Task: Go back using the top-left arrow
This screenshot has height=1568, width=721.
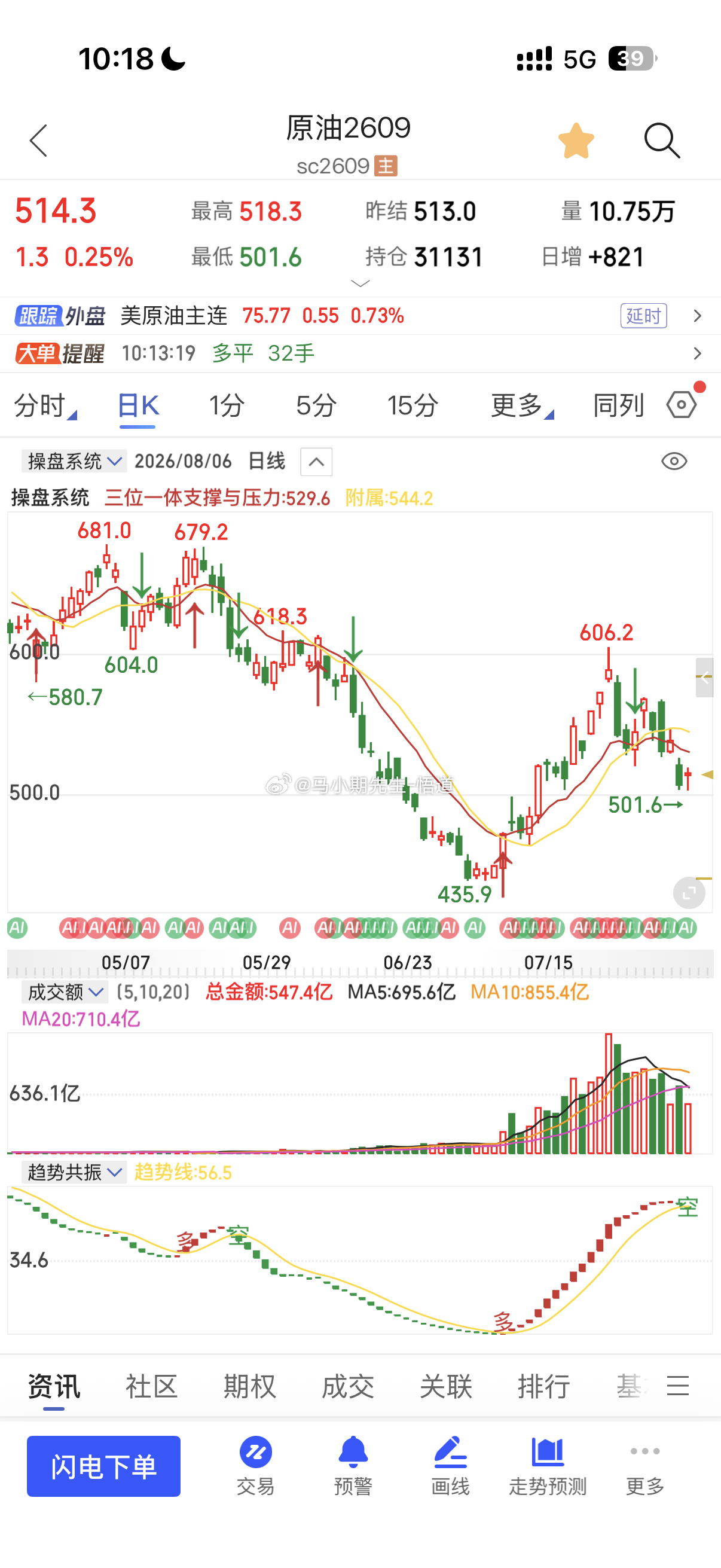Action: [x=38, y=141]
